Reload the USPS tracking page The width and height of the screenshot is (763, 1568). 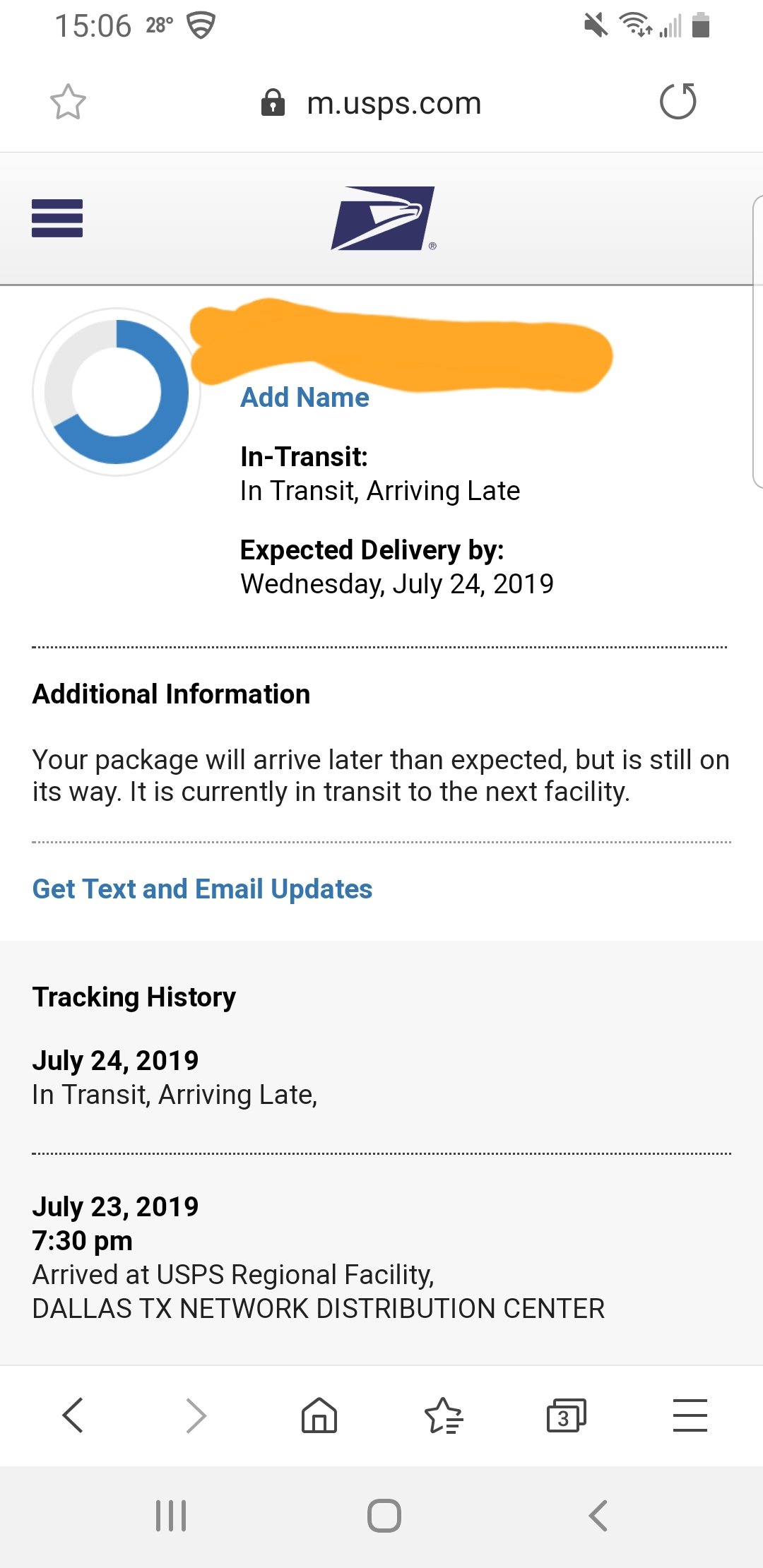(x=678, y=101)
